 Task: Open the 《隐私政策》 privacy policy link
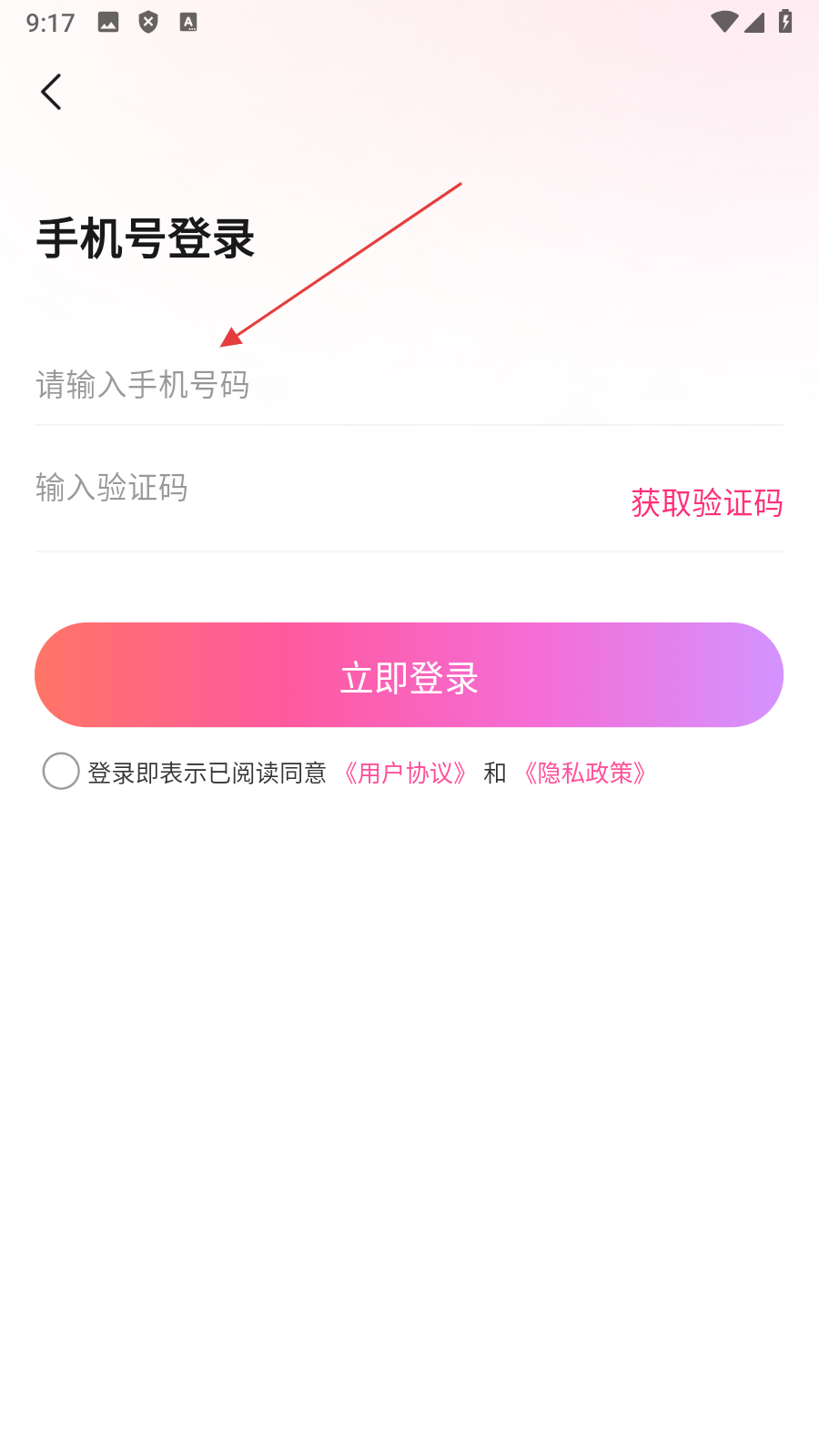585,773
